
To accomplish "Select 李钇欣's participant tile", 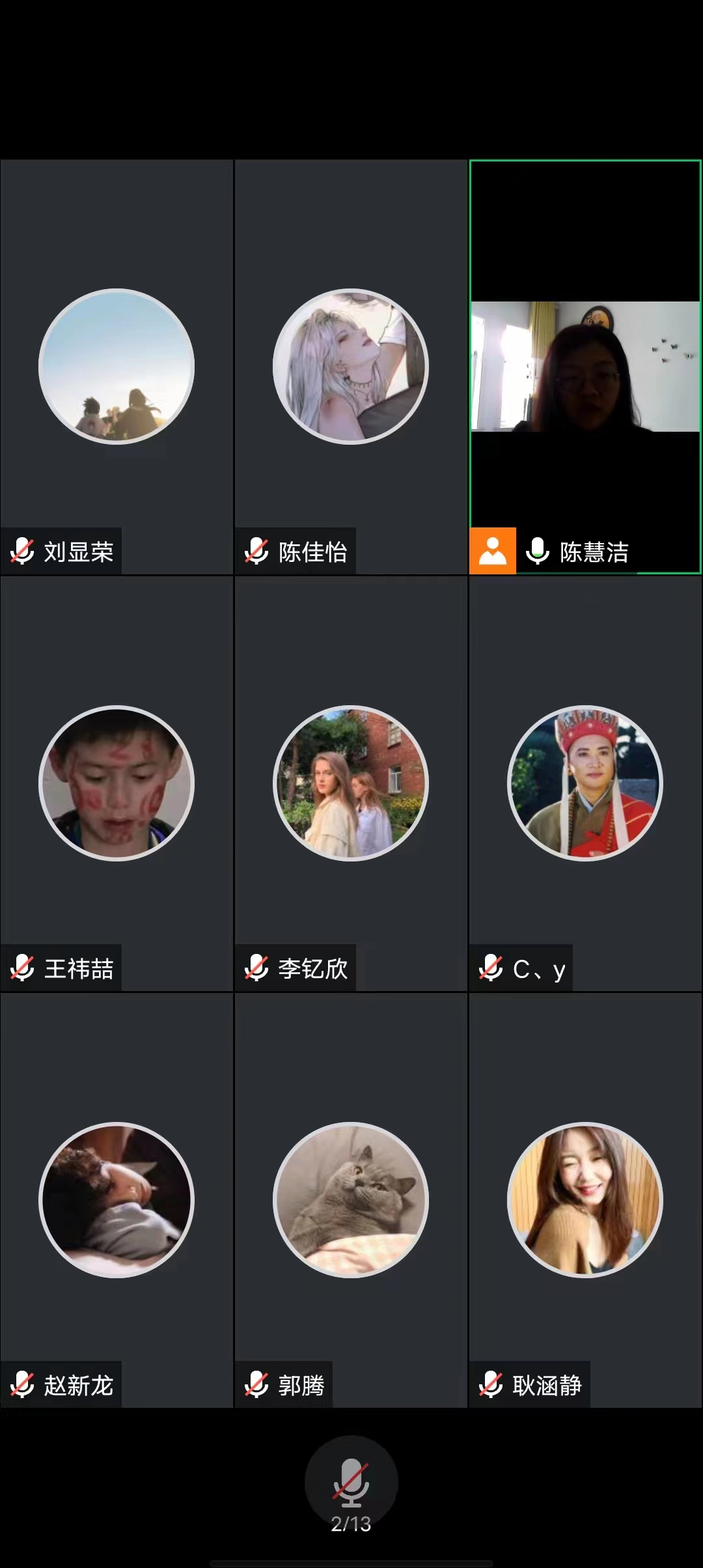I will pyautogui.click(x=351, y=783).
